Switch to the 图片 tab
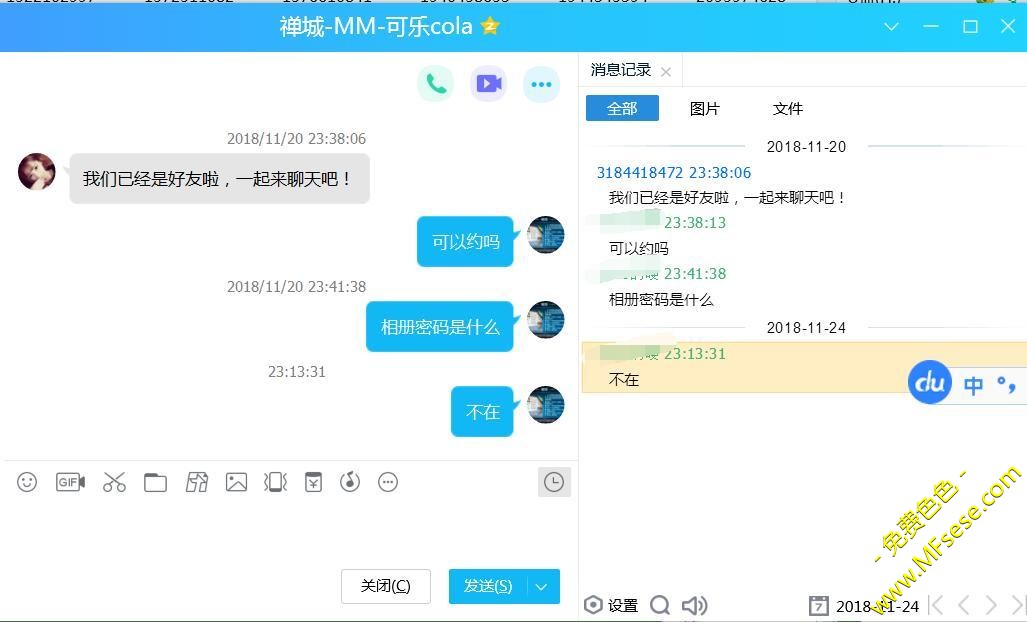This screenshot has height=622, width=1027. [x=704, y=108]
